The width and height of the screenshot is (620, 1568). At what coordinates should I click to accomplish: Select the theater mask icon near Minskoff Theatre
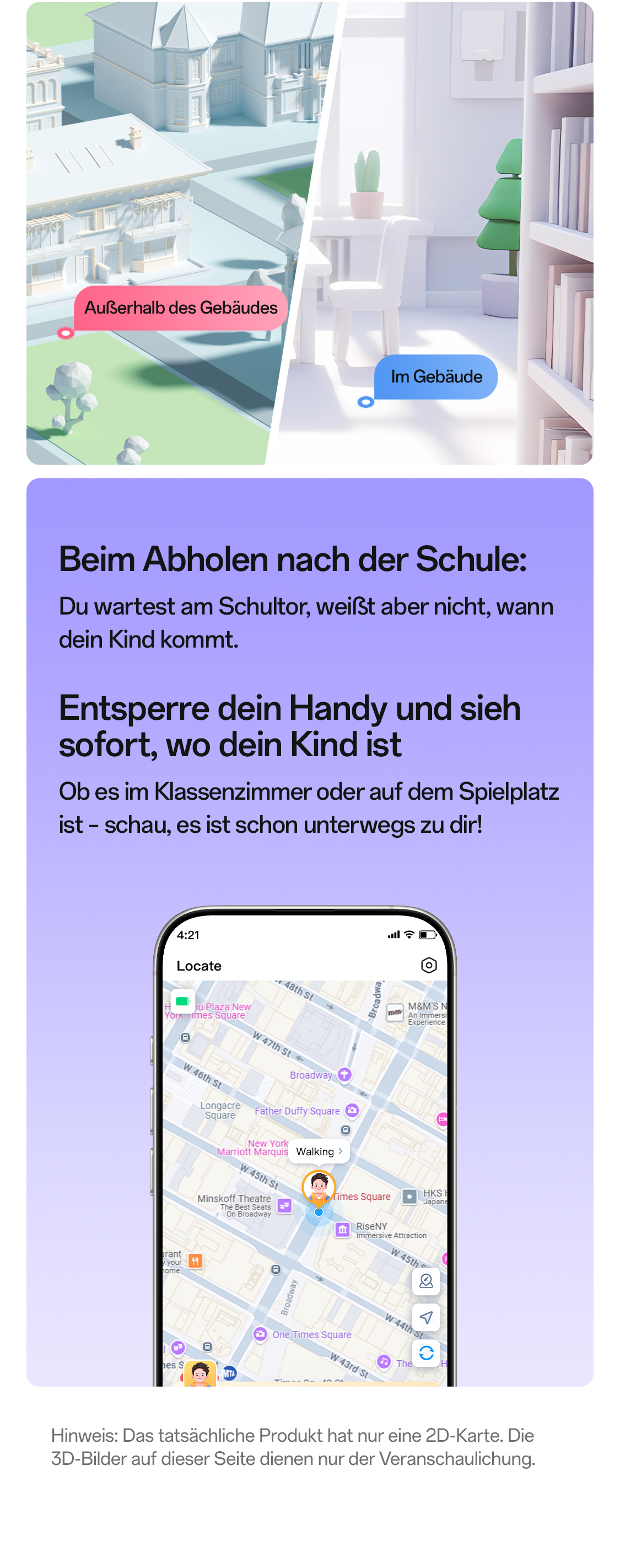click(285, 1206)
